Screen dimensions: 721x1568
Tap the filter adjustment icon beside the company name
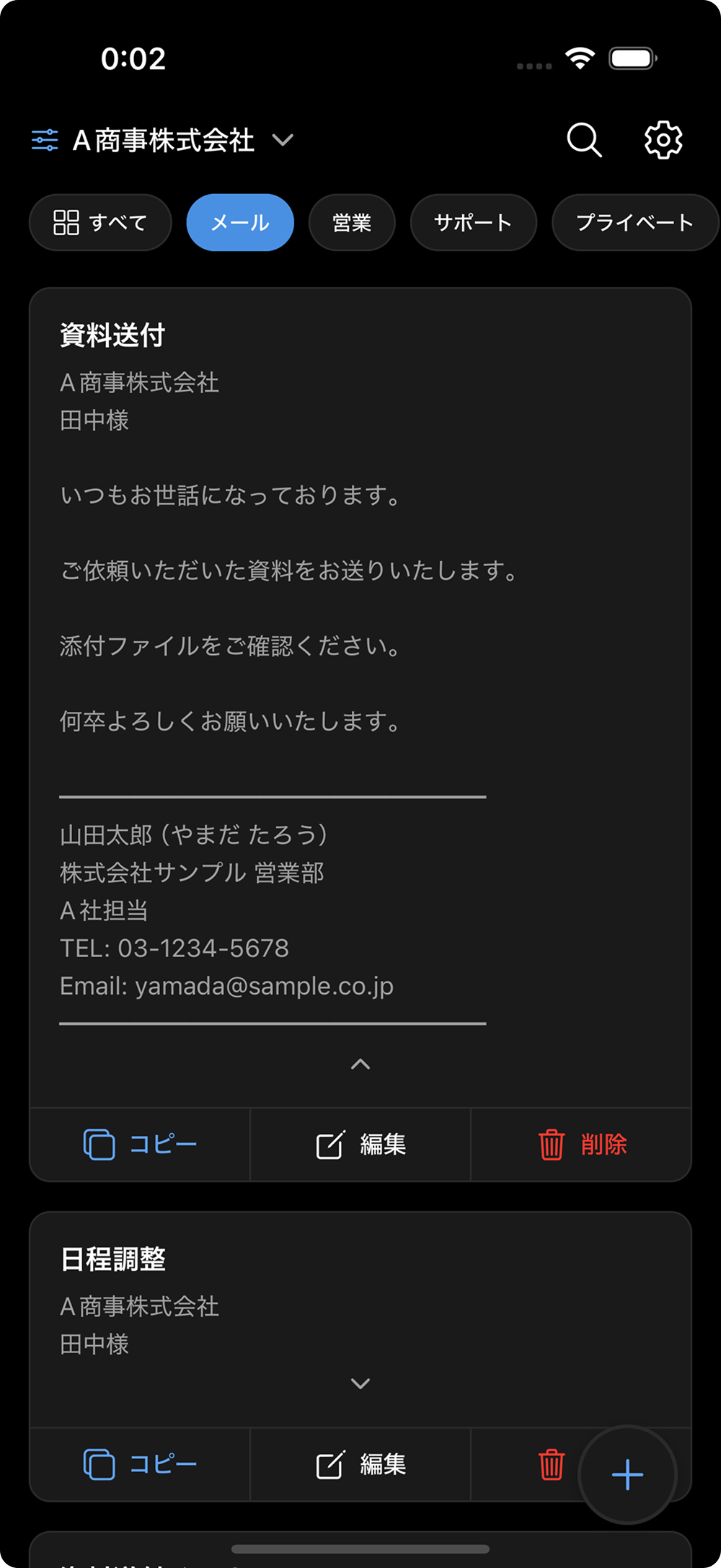click(45, 139)
